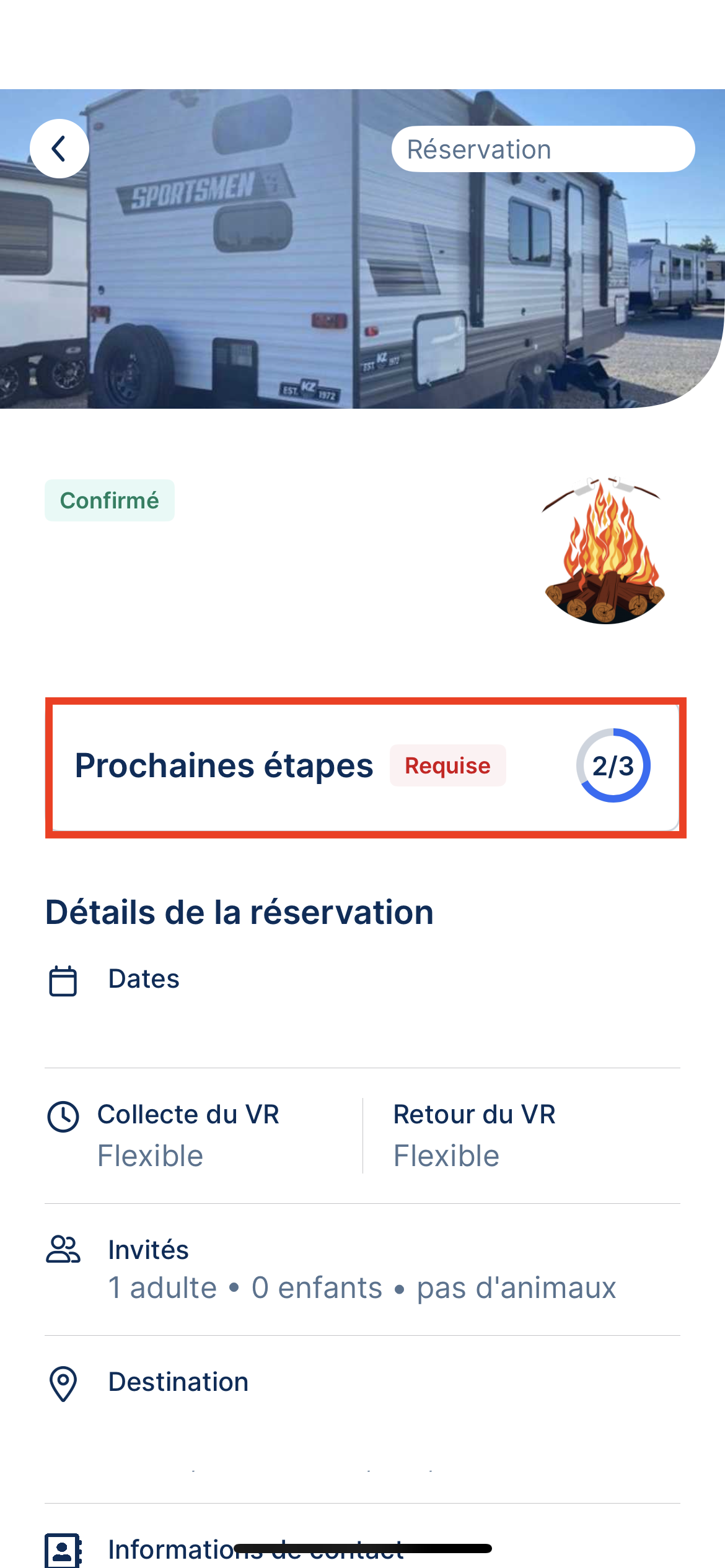Go back using the arrow button
This screenshot has width=725, height=1568.
point(59,149)
